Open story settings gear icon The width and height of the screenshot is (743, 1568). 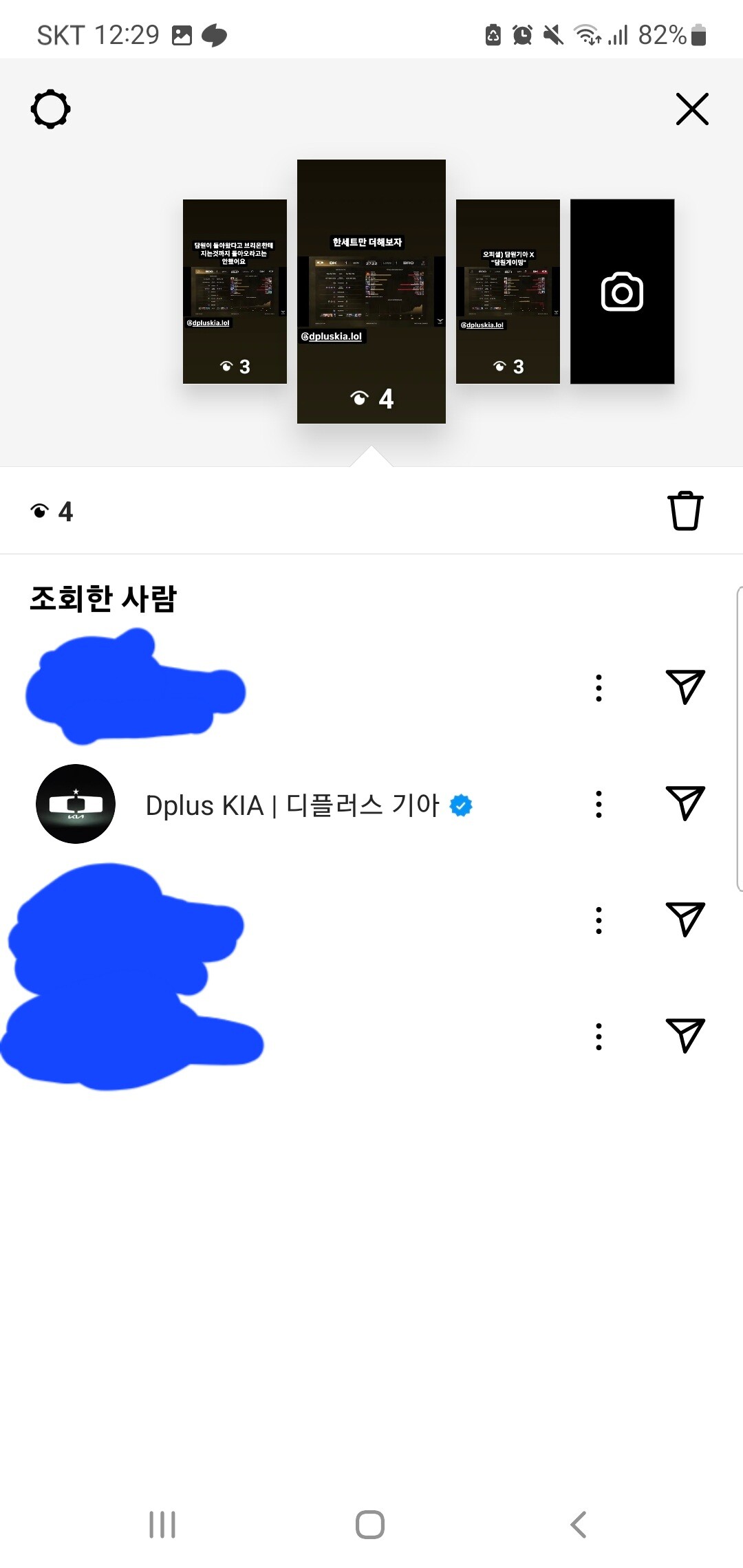click(x=51, y=109)
